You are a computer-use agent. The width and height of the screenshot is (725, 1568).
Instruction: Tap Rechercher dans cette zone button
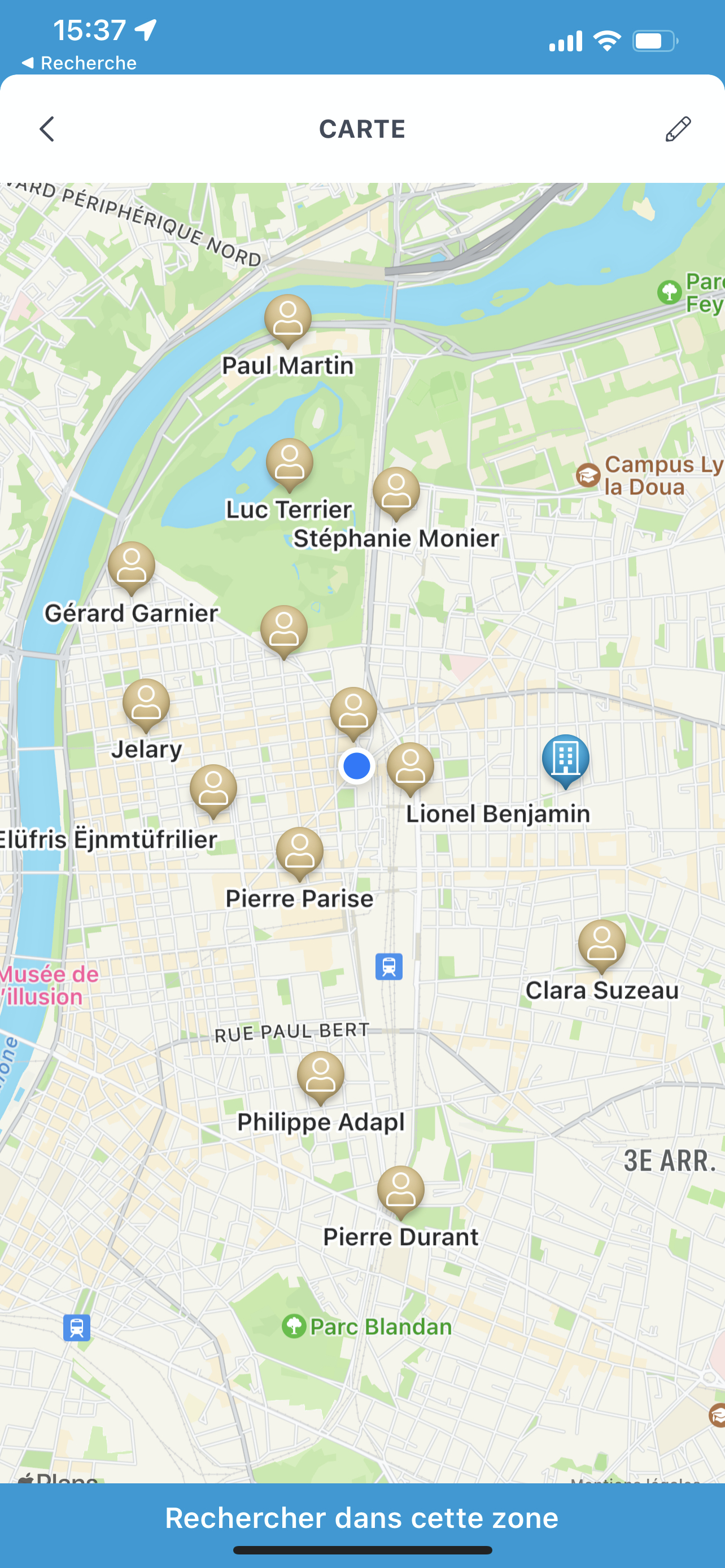362,1518
